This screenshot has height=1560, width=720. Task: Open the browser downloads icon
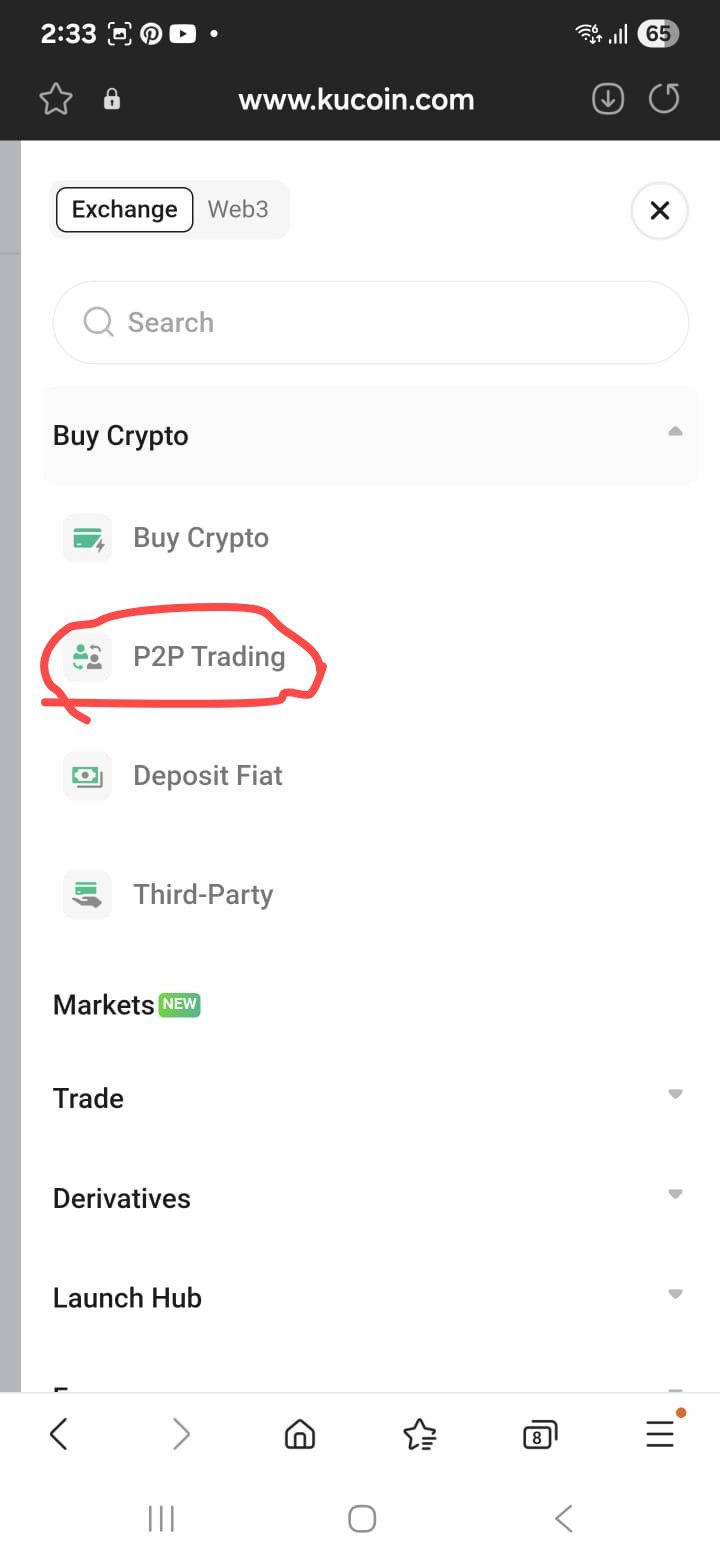pos(608,98)
